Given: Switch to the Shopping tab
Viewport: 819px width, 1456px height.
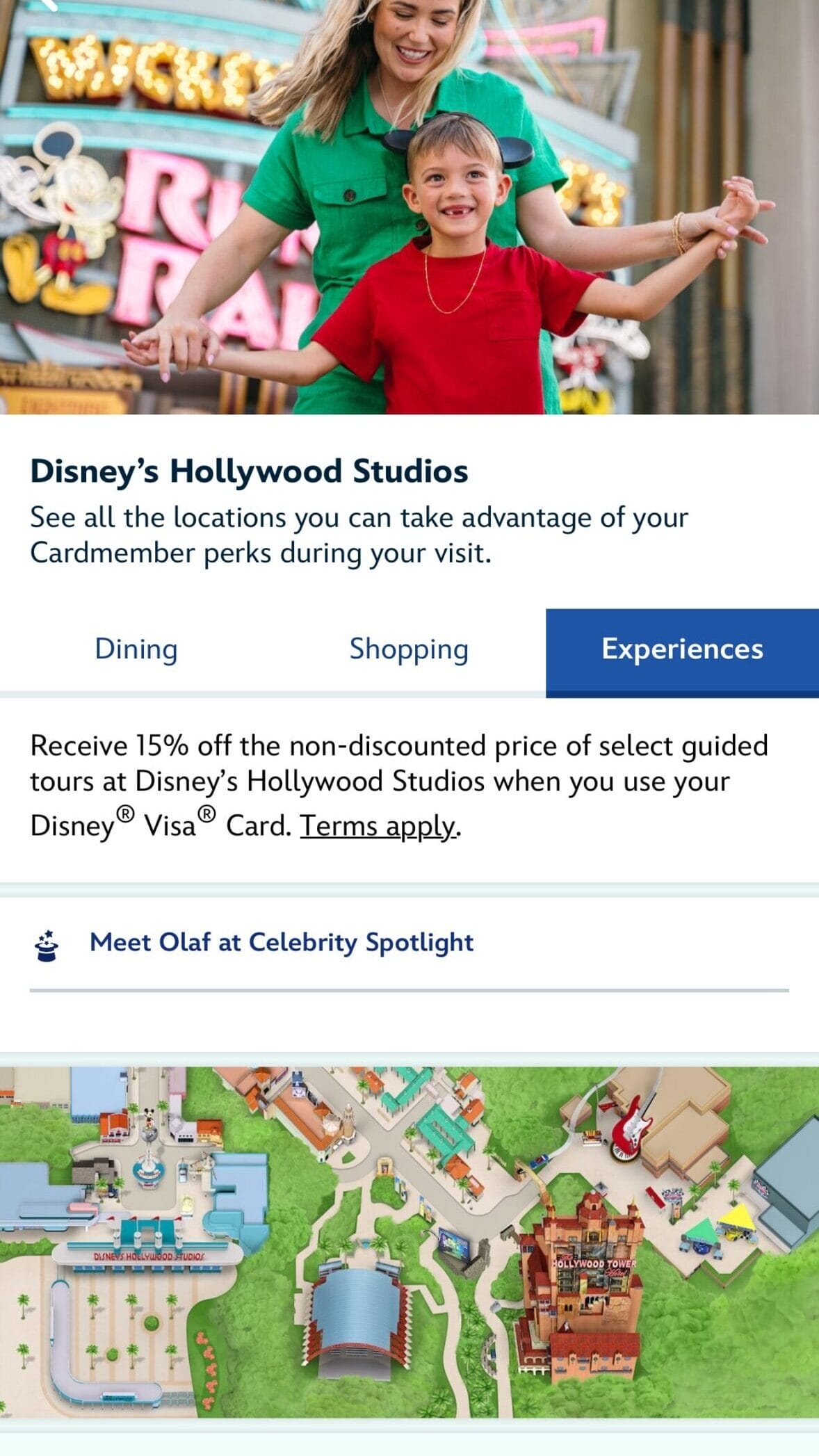Looking at the screenshot, I should coord(409,649).
